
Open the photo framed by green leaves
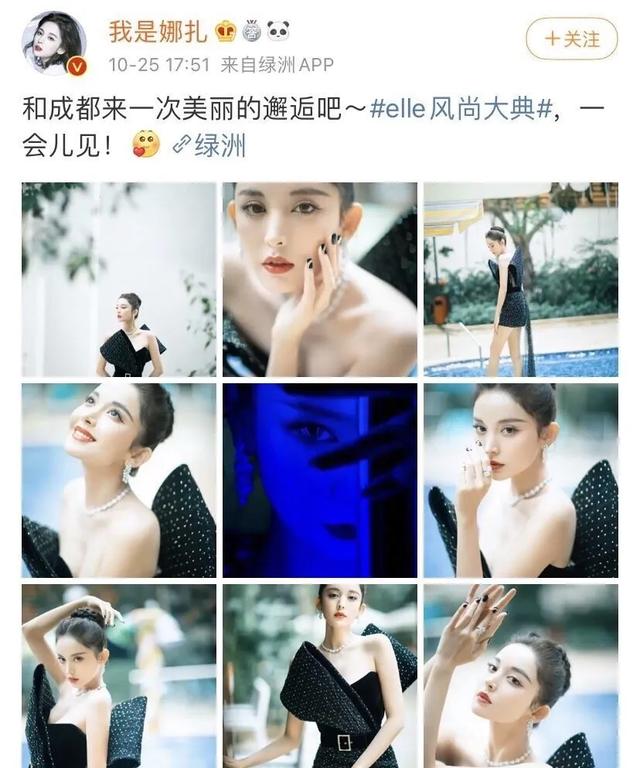(x=119, y=279)
